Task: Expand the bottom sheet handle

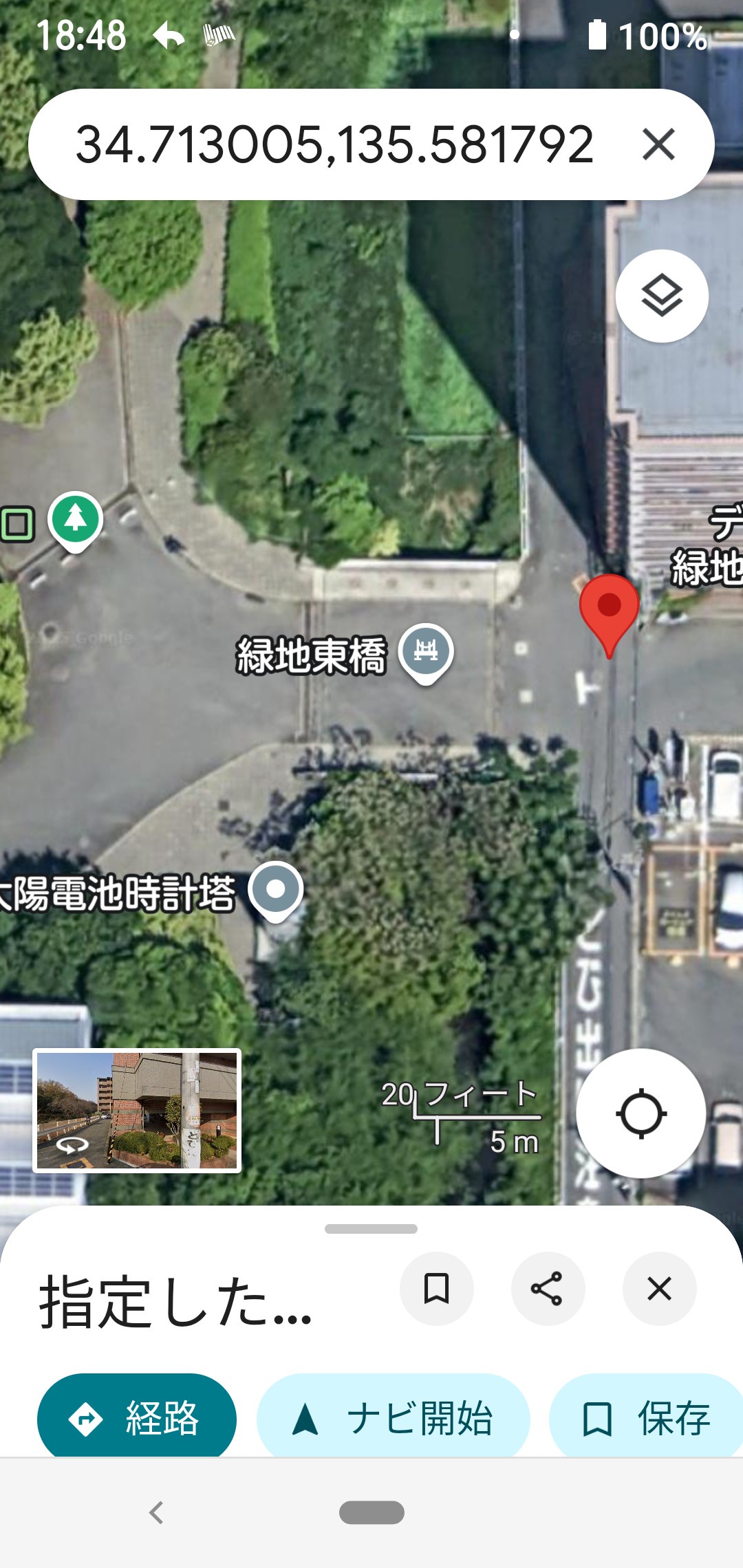Action: point(371,1229)
